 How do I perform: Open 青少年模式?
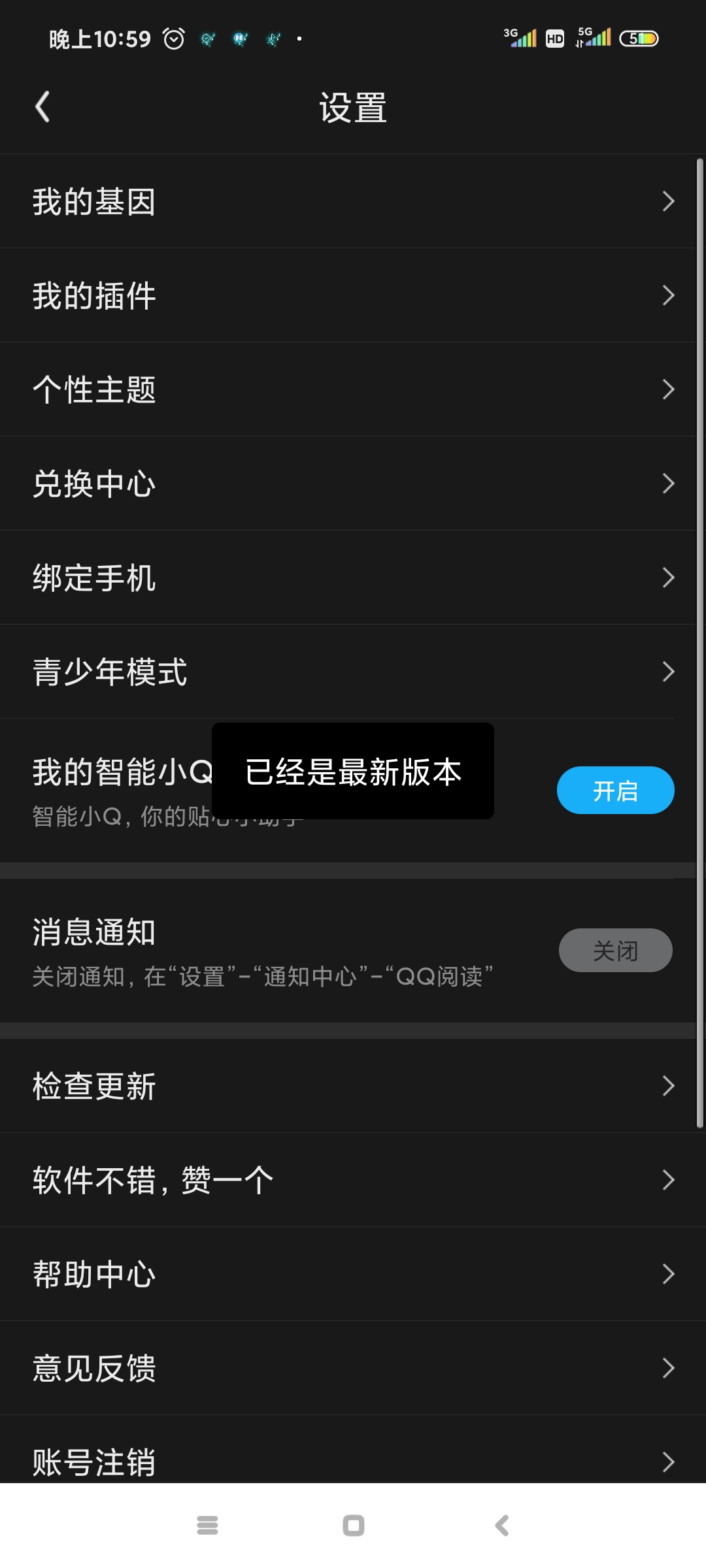click(x=353, y=672)
